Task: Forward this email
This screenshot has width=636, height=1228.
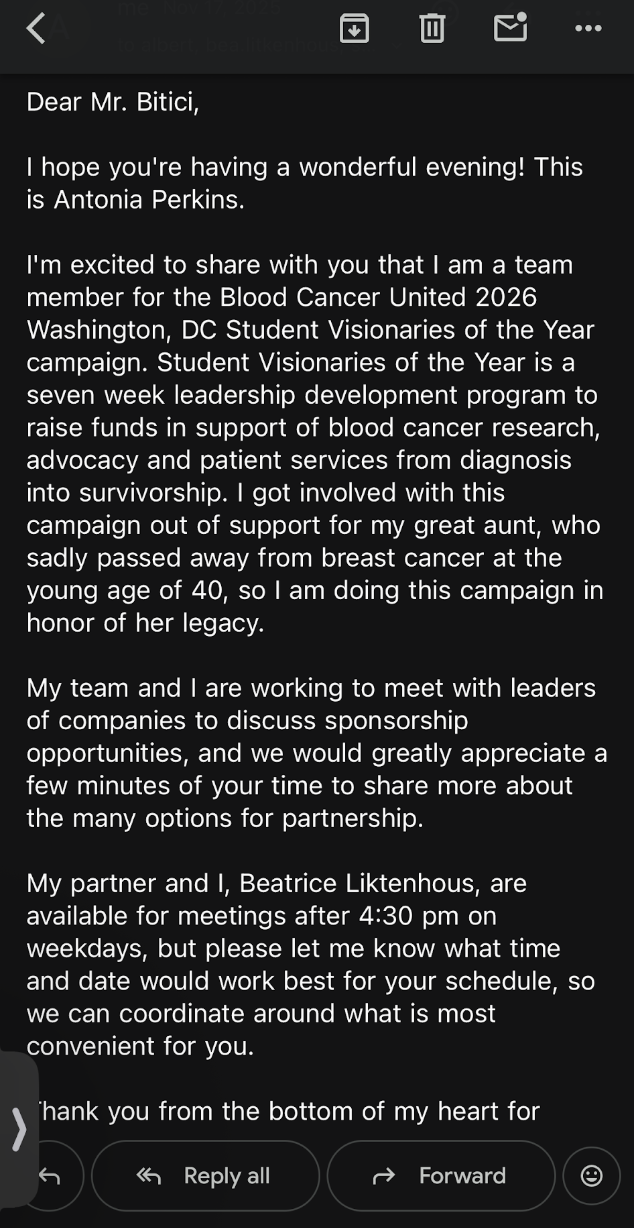Action: (440, 1176)
